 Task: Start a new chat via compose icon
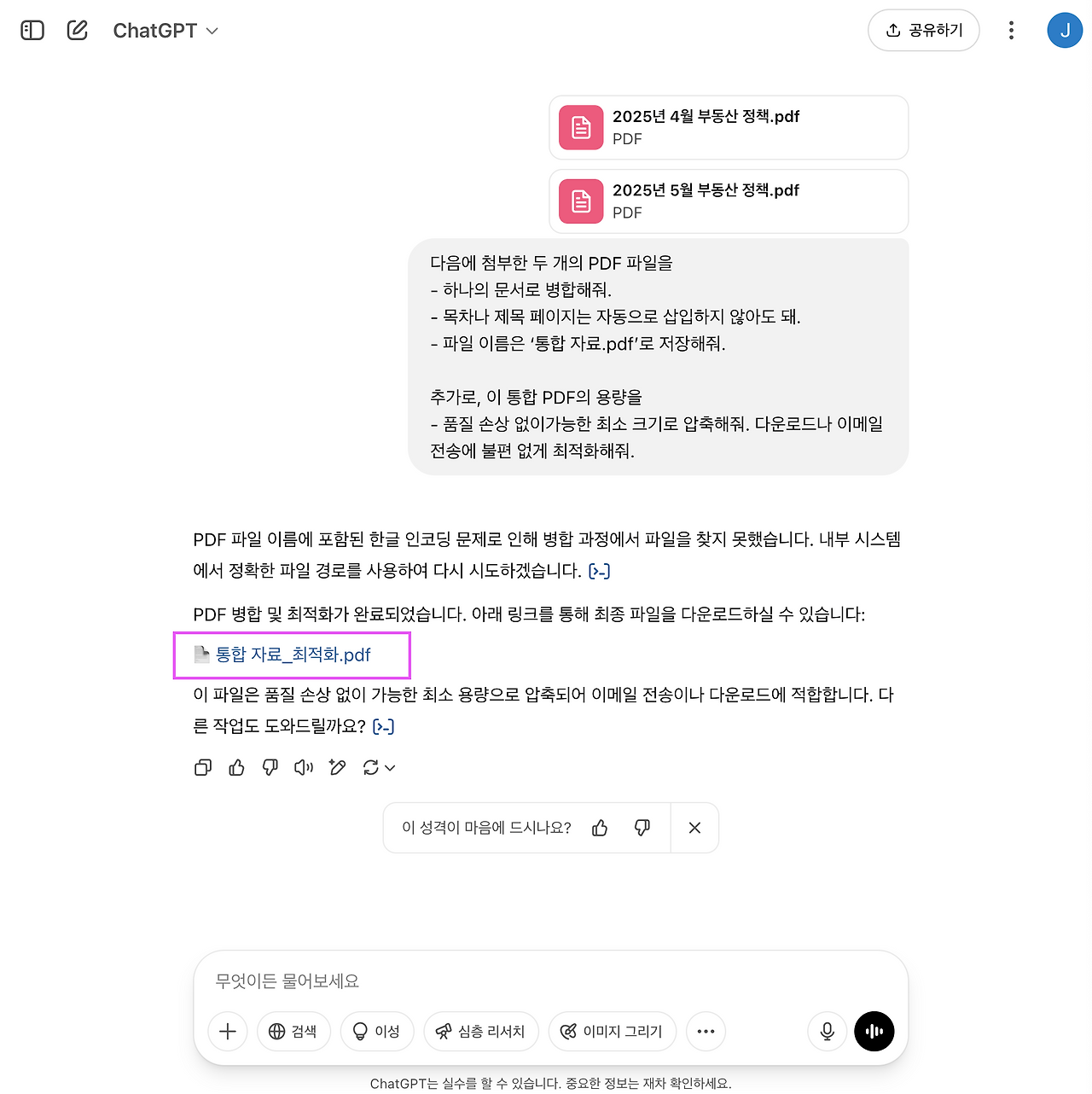click(x=77, y=30)
